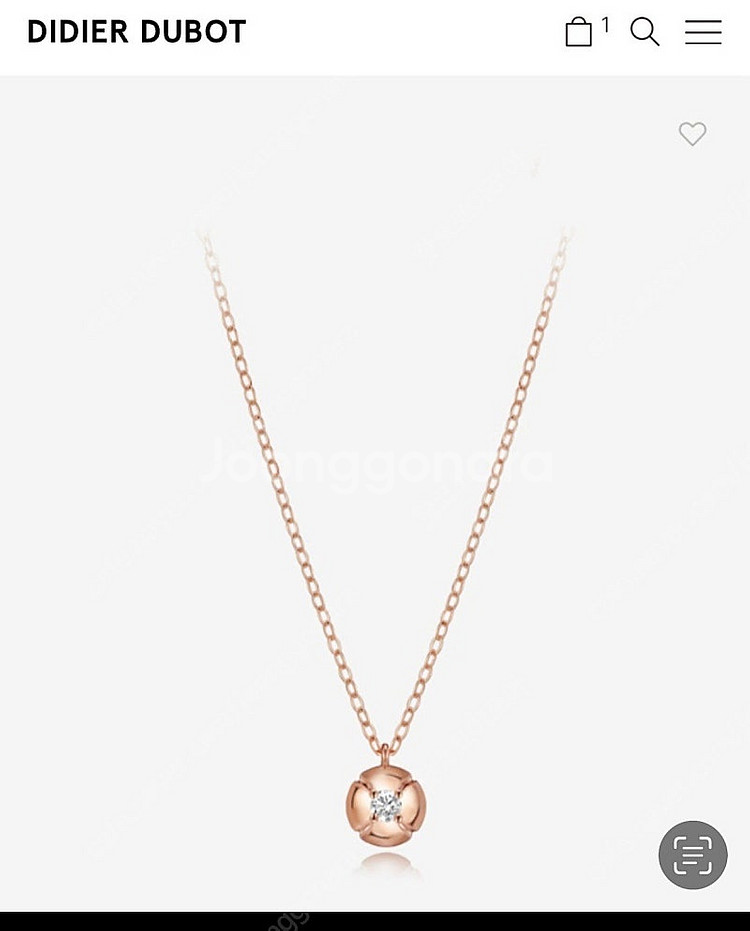This screenshot has height=931, width=750.
Task: Open the search icon
Action: [645, 32]
